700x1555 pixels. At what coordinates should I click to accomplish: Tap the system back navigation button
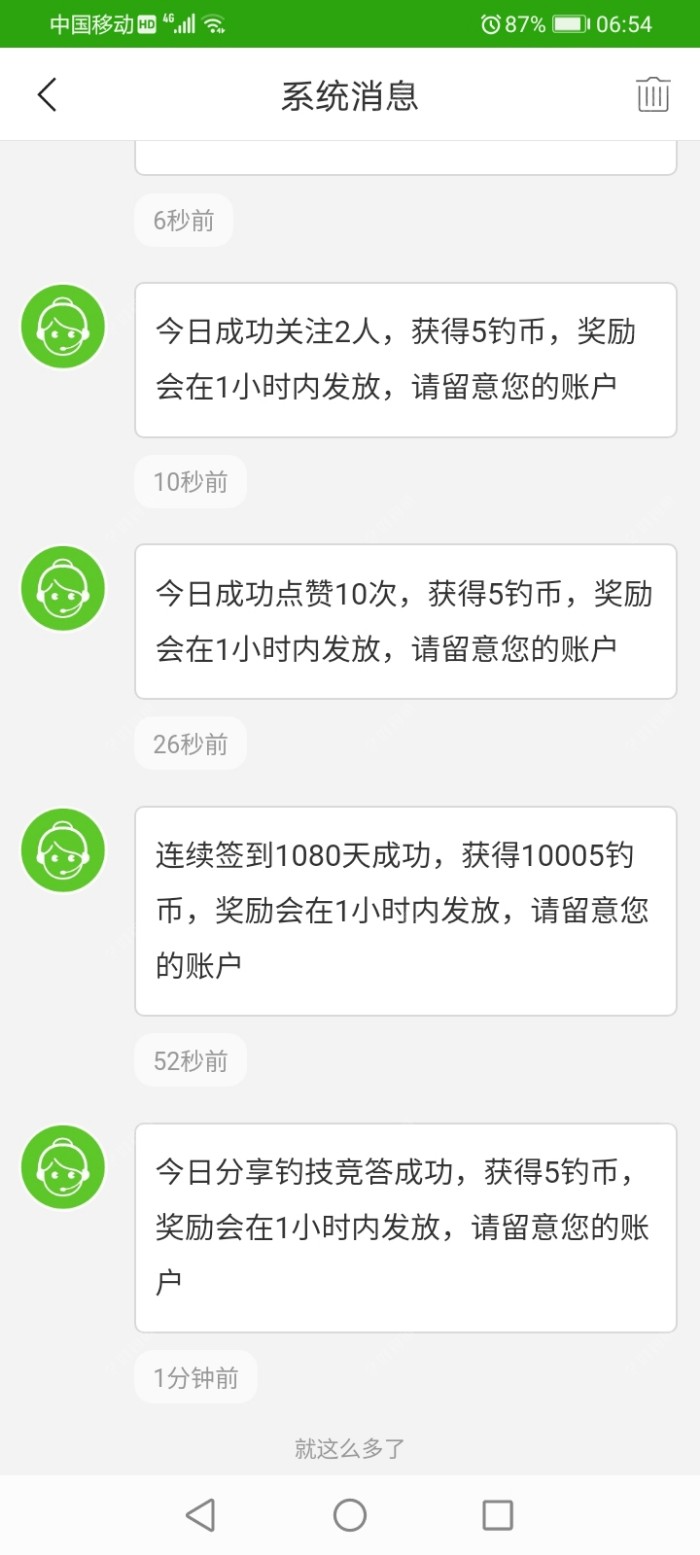pos(201,1514)
